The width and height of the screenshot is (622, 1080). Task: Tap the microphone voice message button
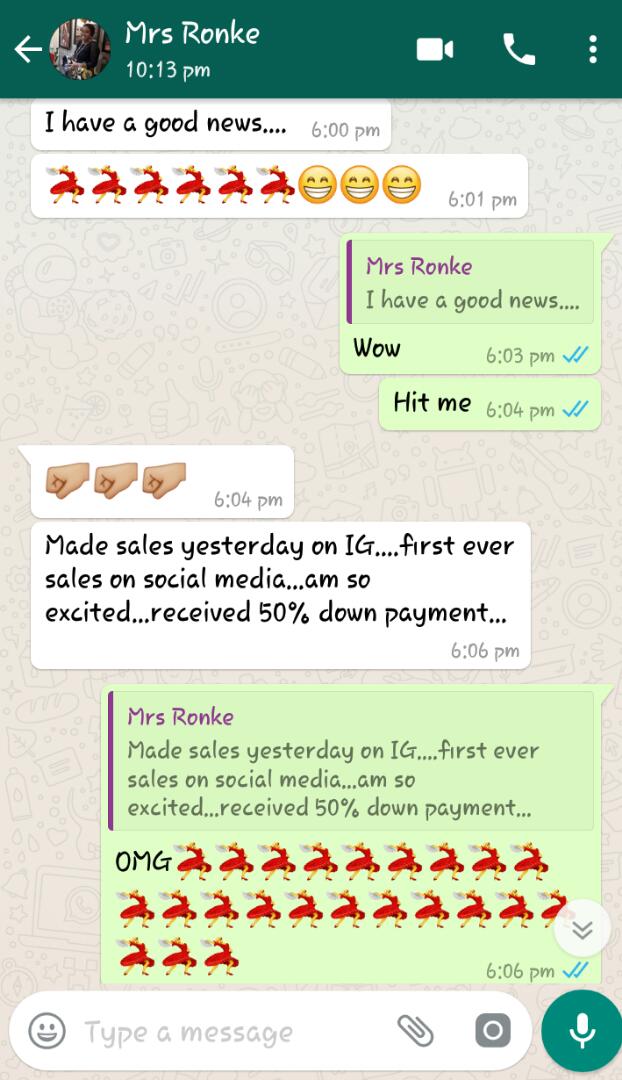coord(581,1031)
